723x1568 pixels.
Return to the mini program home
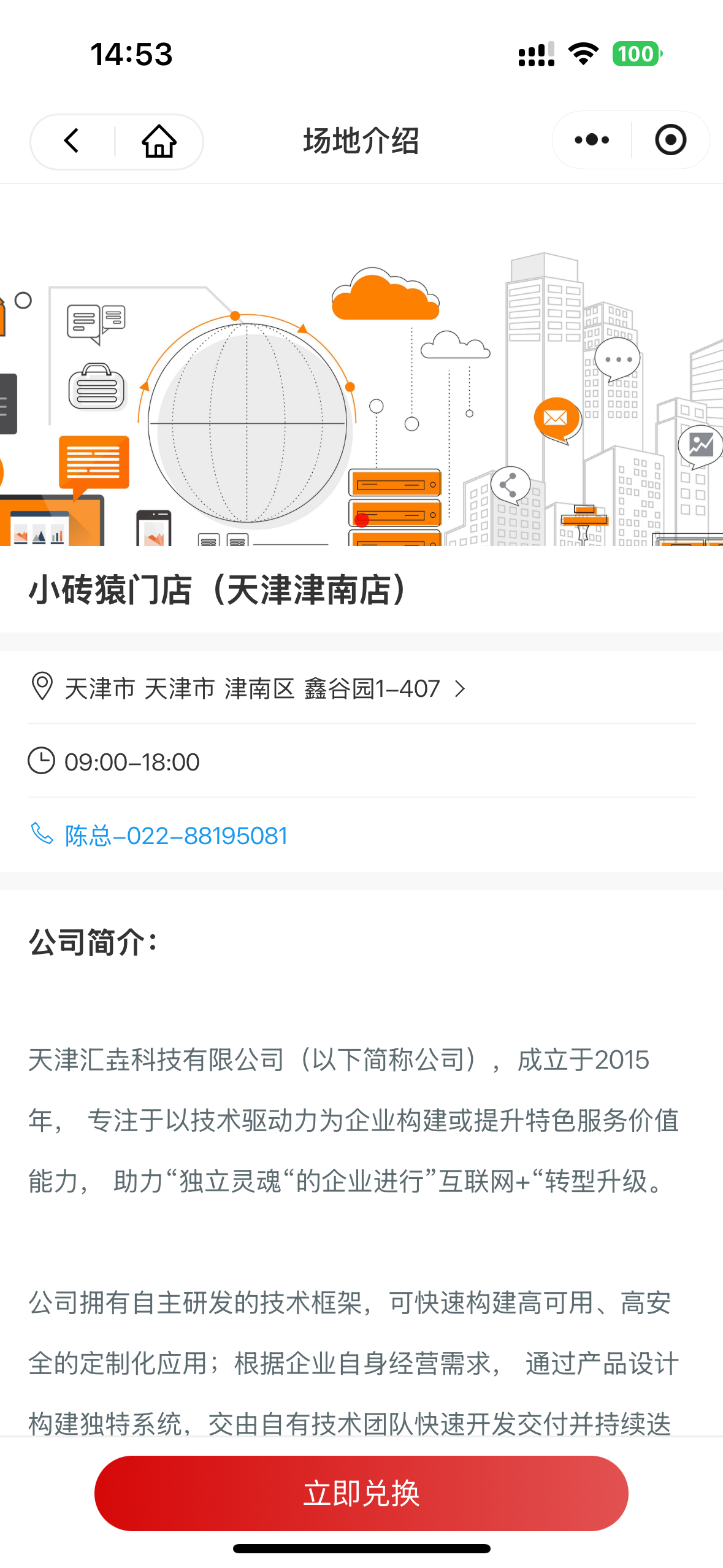click(159, 140)
